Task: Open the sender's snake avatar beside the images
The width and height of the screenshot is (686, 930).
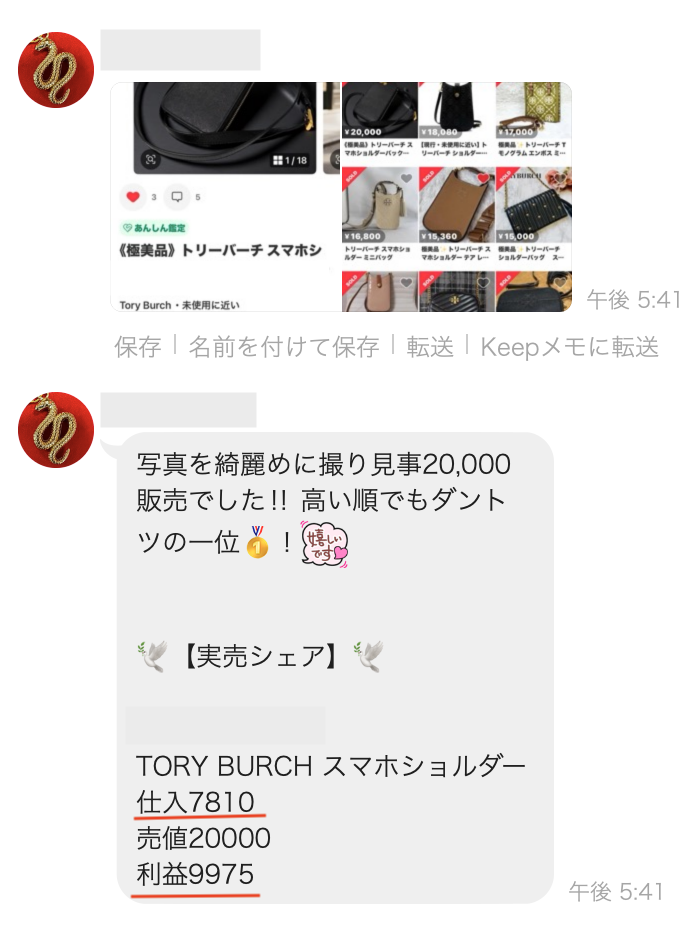Action: (x=57, y=70)
